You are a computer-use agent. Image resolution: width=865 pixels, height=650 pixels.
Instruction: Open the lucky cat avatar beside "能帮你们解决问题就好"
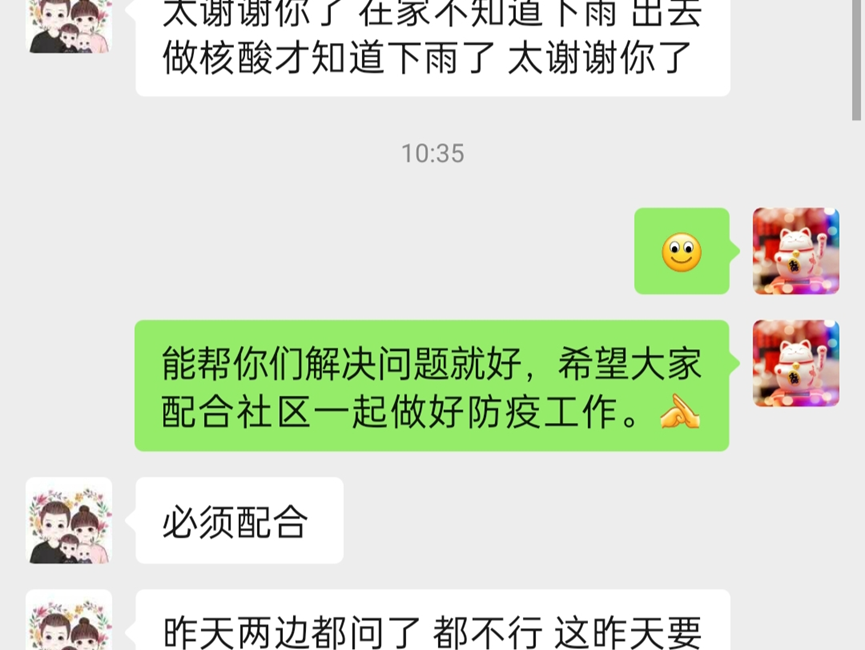pos(796,363)
